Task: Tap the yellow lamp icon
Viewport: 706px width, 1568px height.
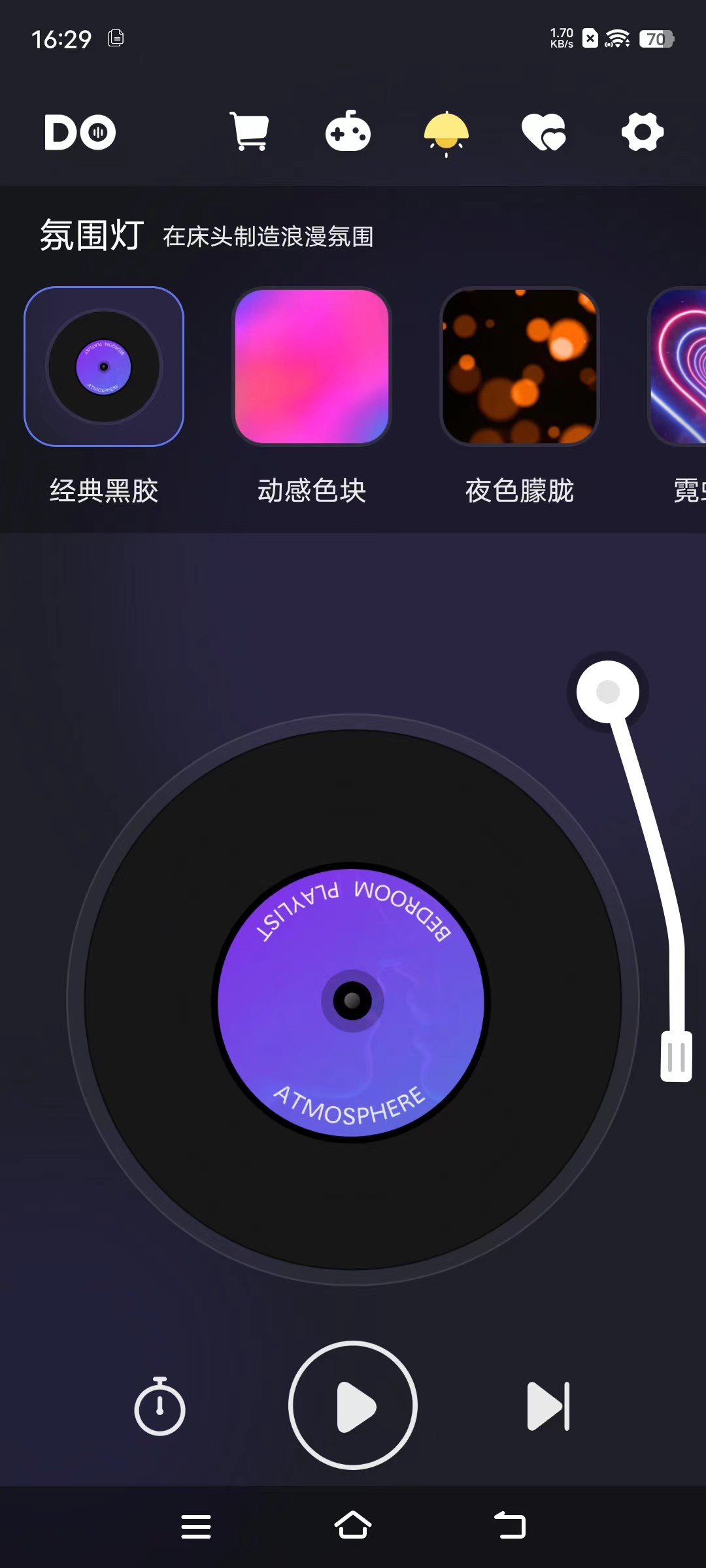Action: click(x=446, y=133)
